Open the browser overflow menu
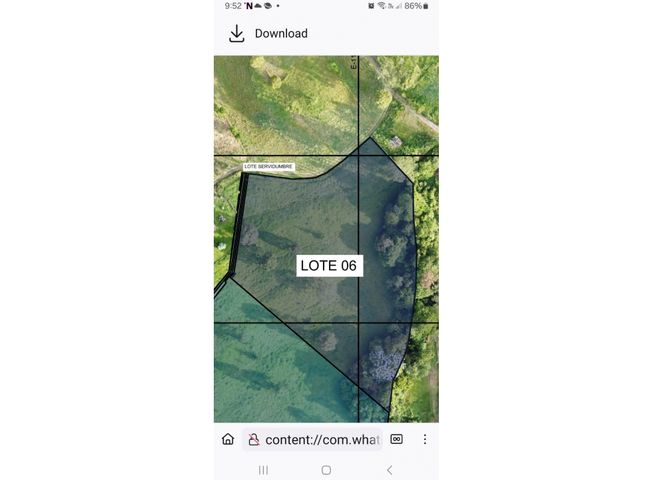 pyautogui.click(x=425, y=439)
